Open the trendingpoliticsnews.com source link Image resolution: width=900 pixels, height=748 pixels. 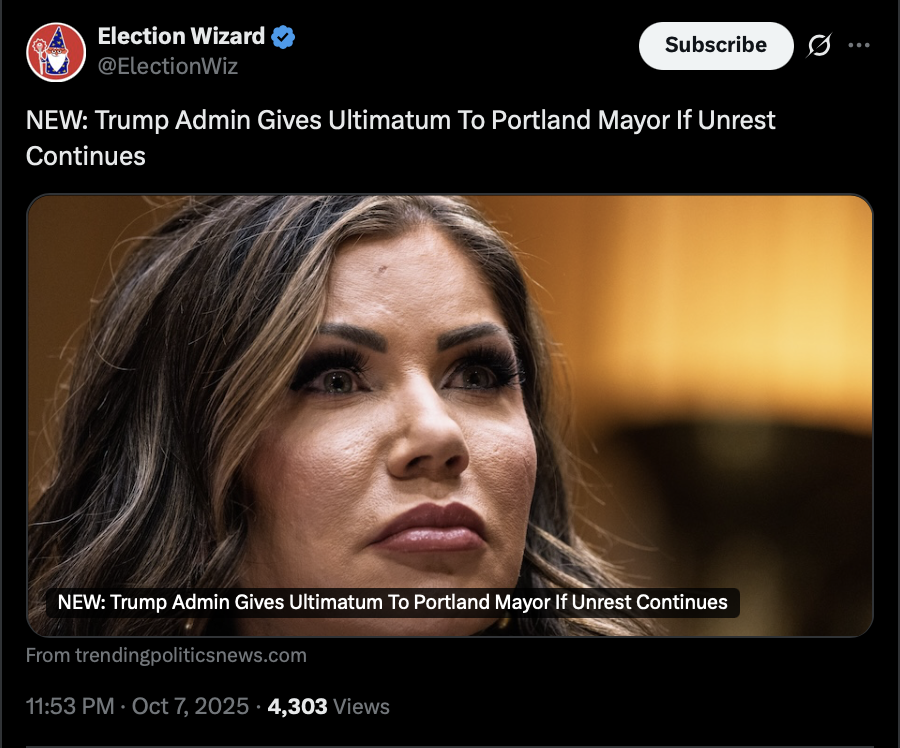click(x=166, y=656)
